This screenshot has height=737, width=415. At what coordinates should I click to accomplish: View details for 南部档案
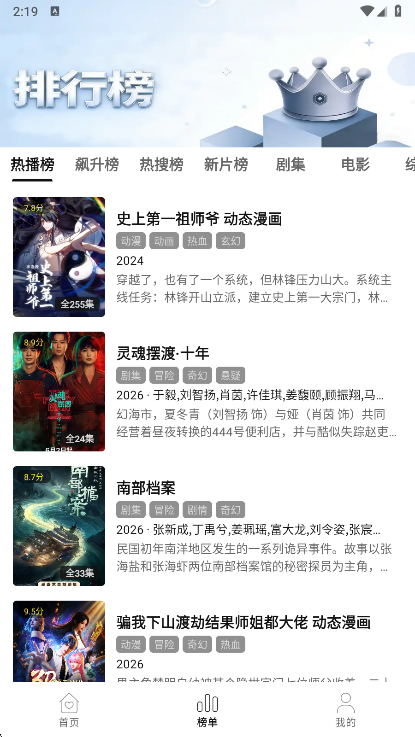(x=207, y=526)
